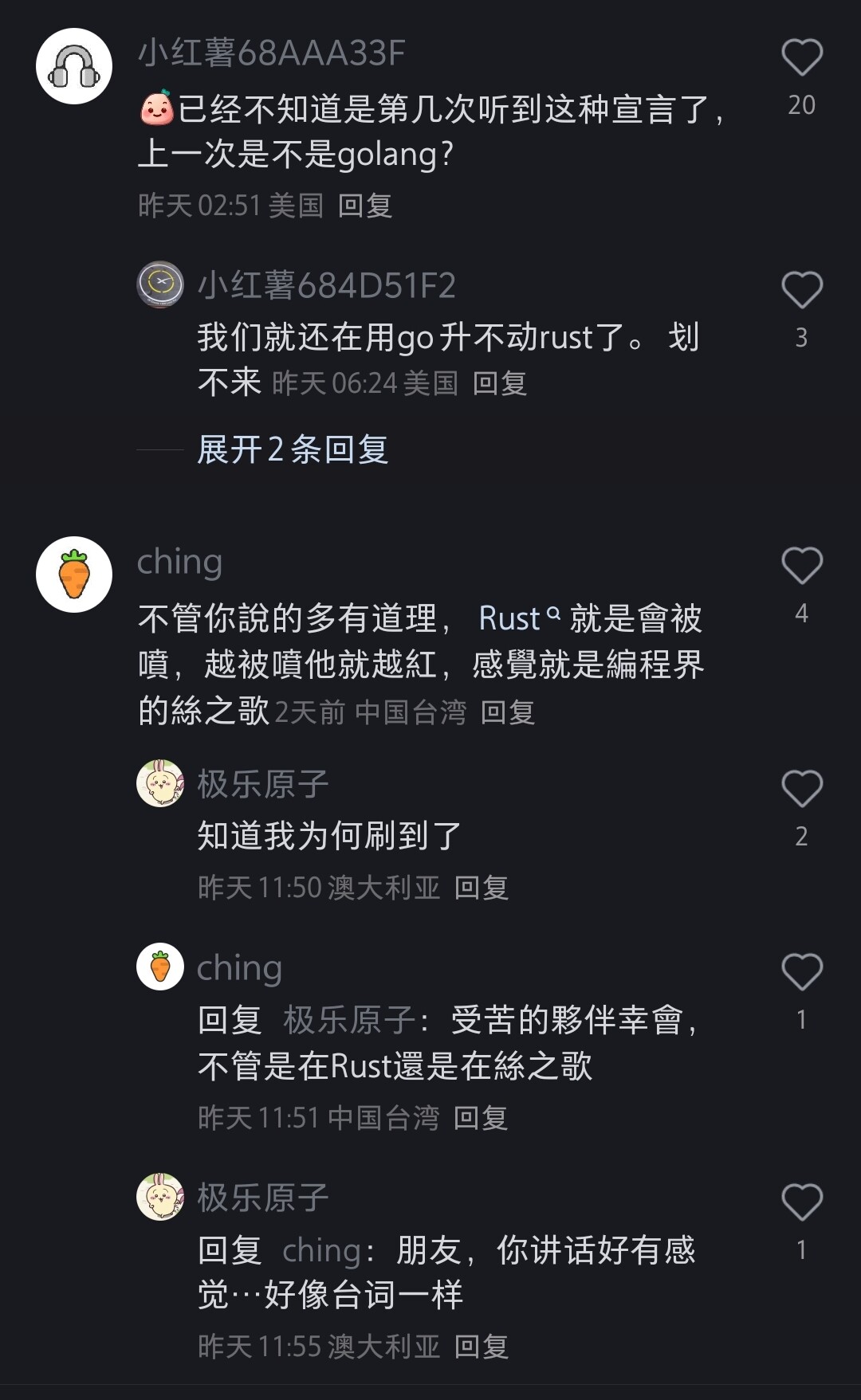Like 小红薯684D51F2's reply about go and rust
Viewport: 861px width, 1400px height.
point(801,290)
